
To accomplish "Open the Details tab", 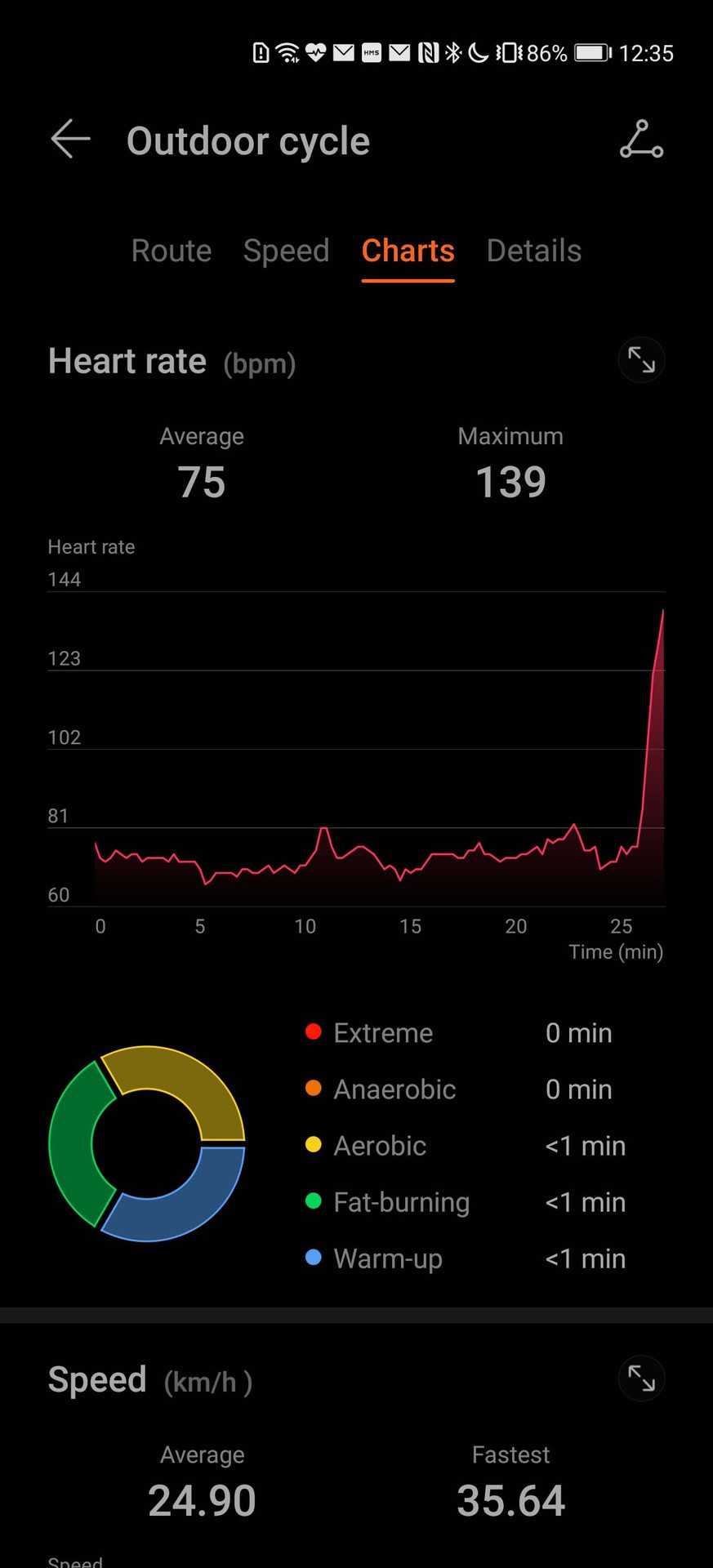I will tap(533, 251).
